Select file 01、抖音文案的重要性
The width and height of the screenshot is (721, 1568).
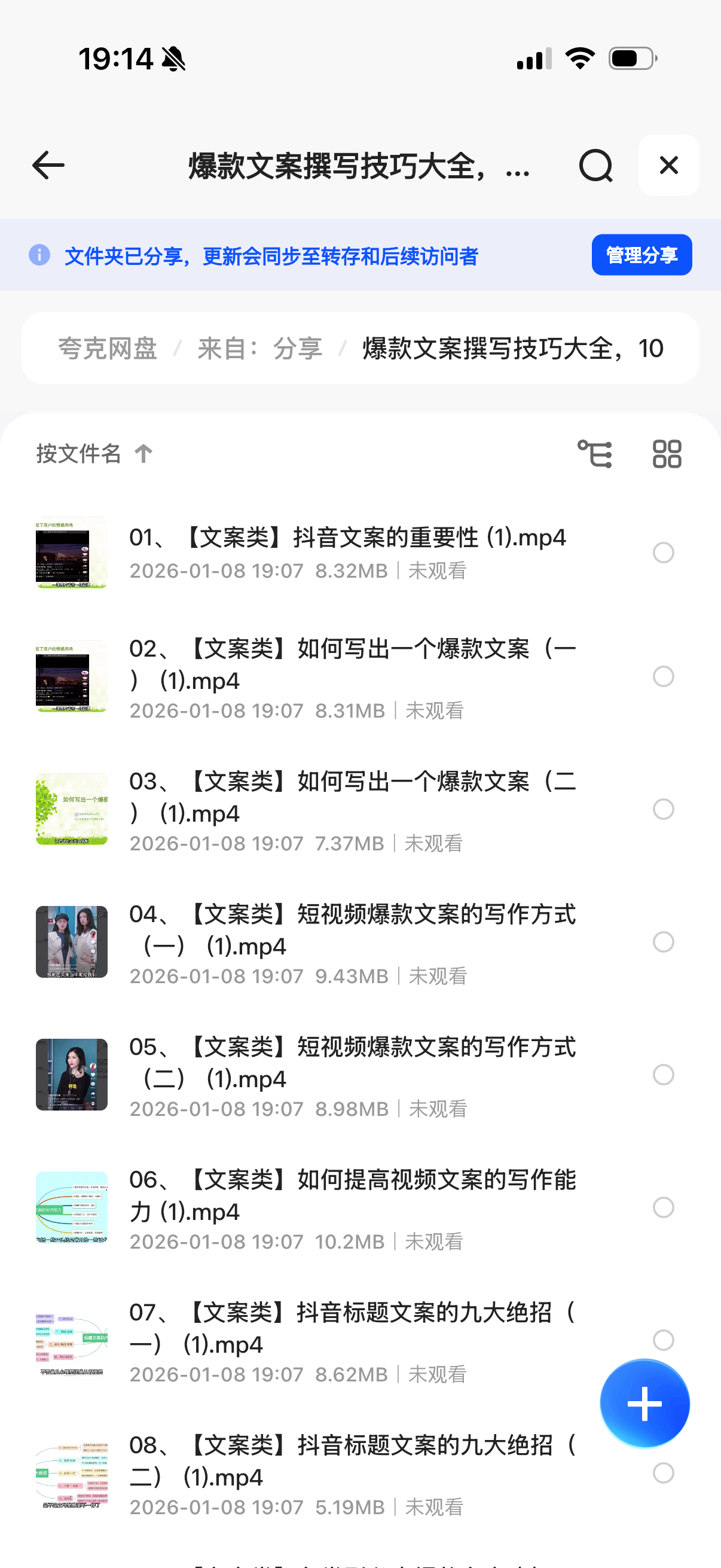(x=663, y=553)
